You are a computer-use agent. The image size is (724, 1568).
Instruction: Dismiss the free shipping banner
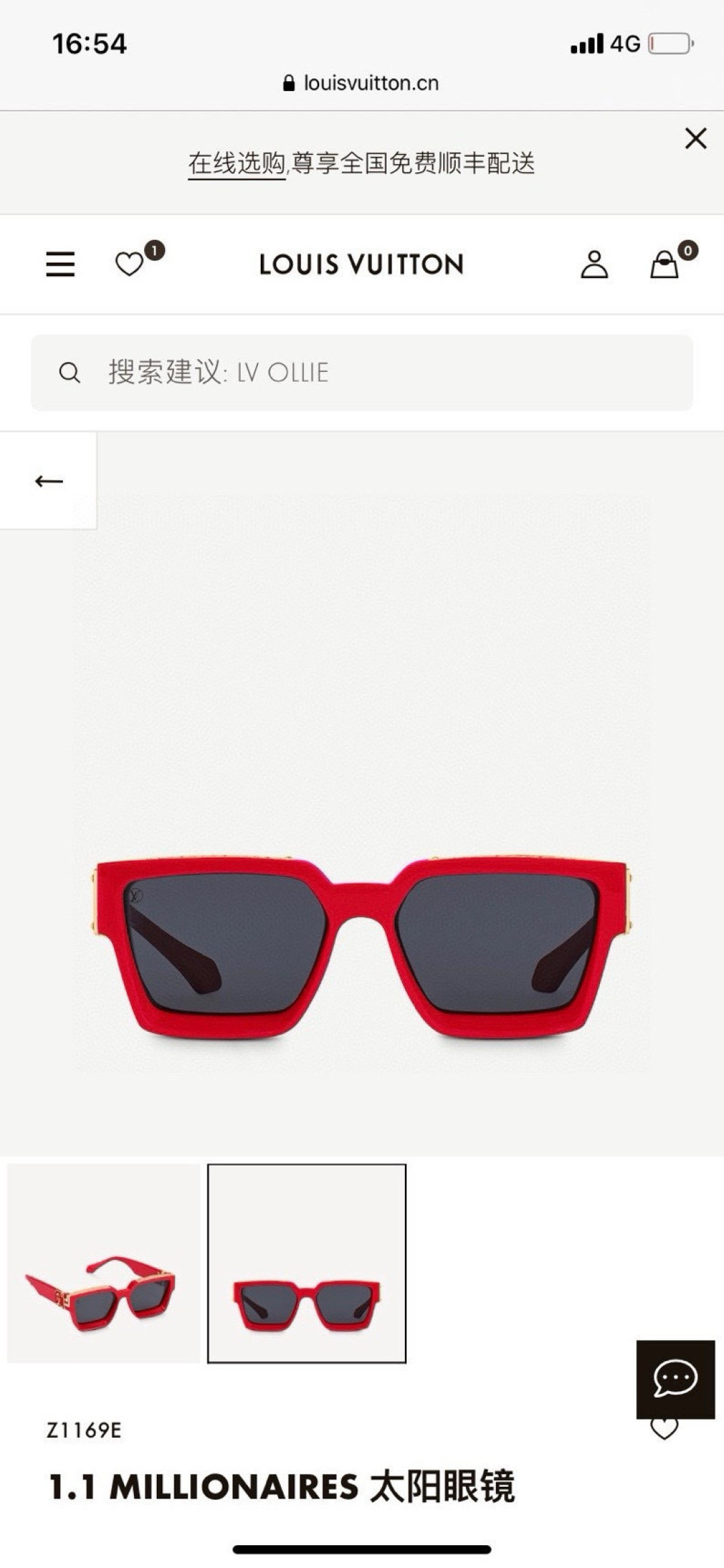coord(696,139)
